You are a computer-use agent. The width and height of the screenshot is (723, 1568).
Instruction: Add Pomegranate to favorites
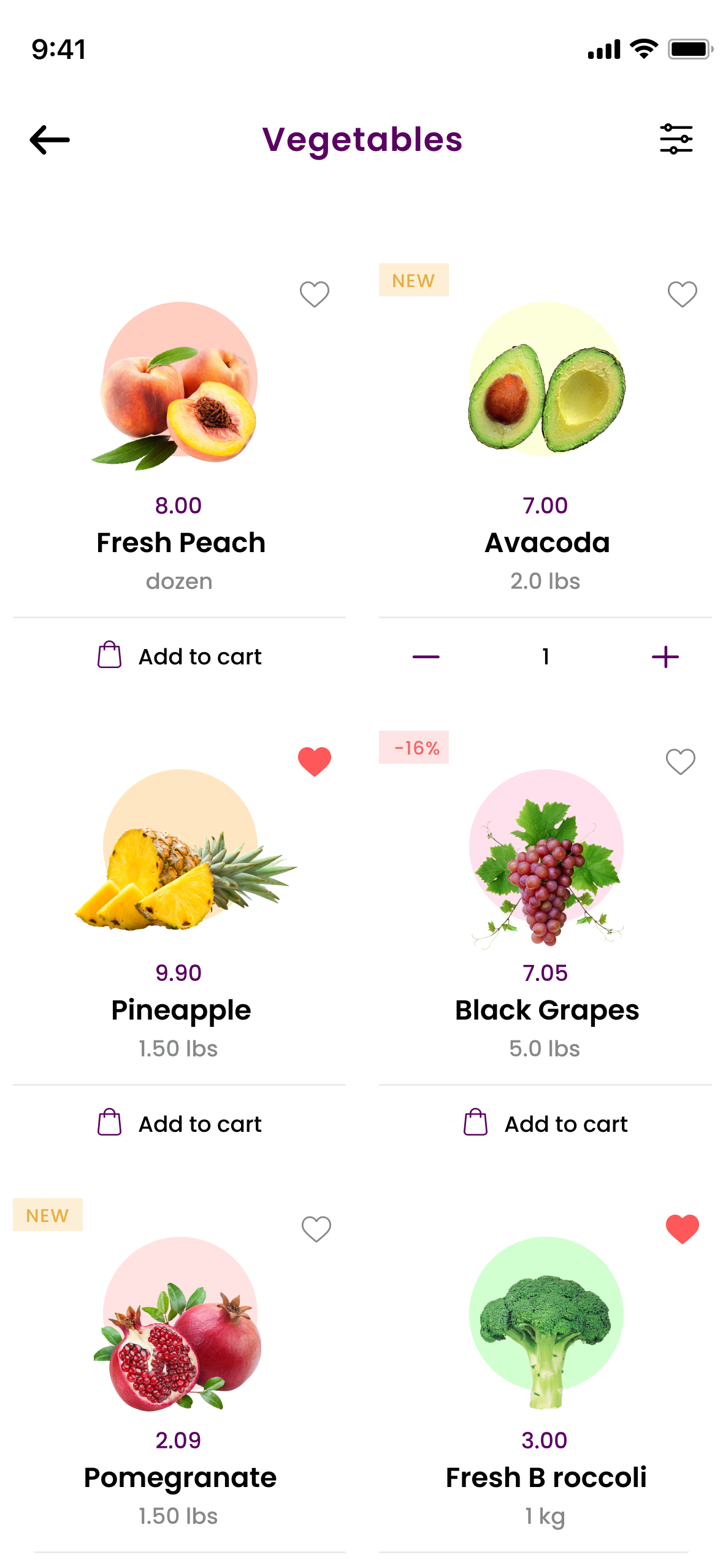pos(316,1229)
